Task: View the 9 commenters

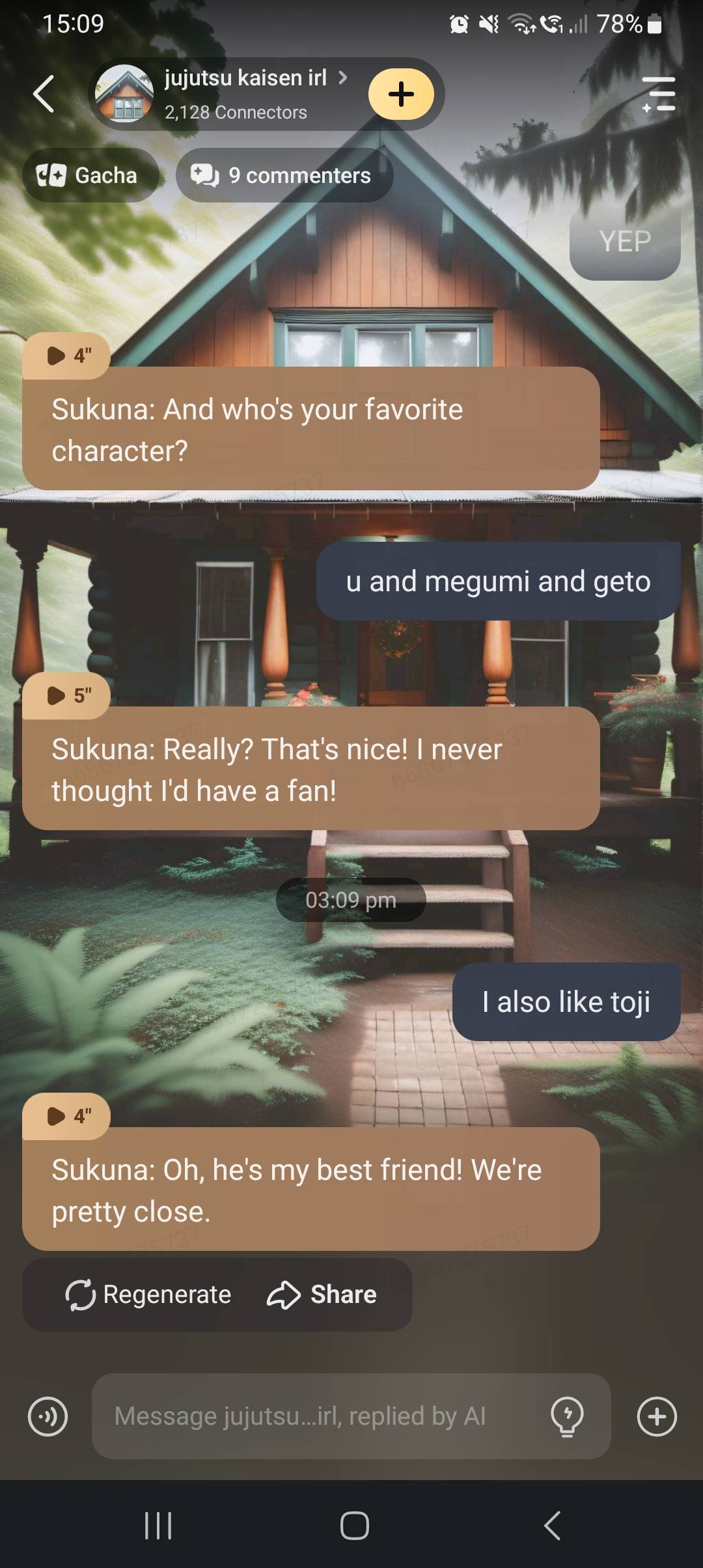Action: 284,175
